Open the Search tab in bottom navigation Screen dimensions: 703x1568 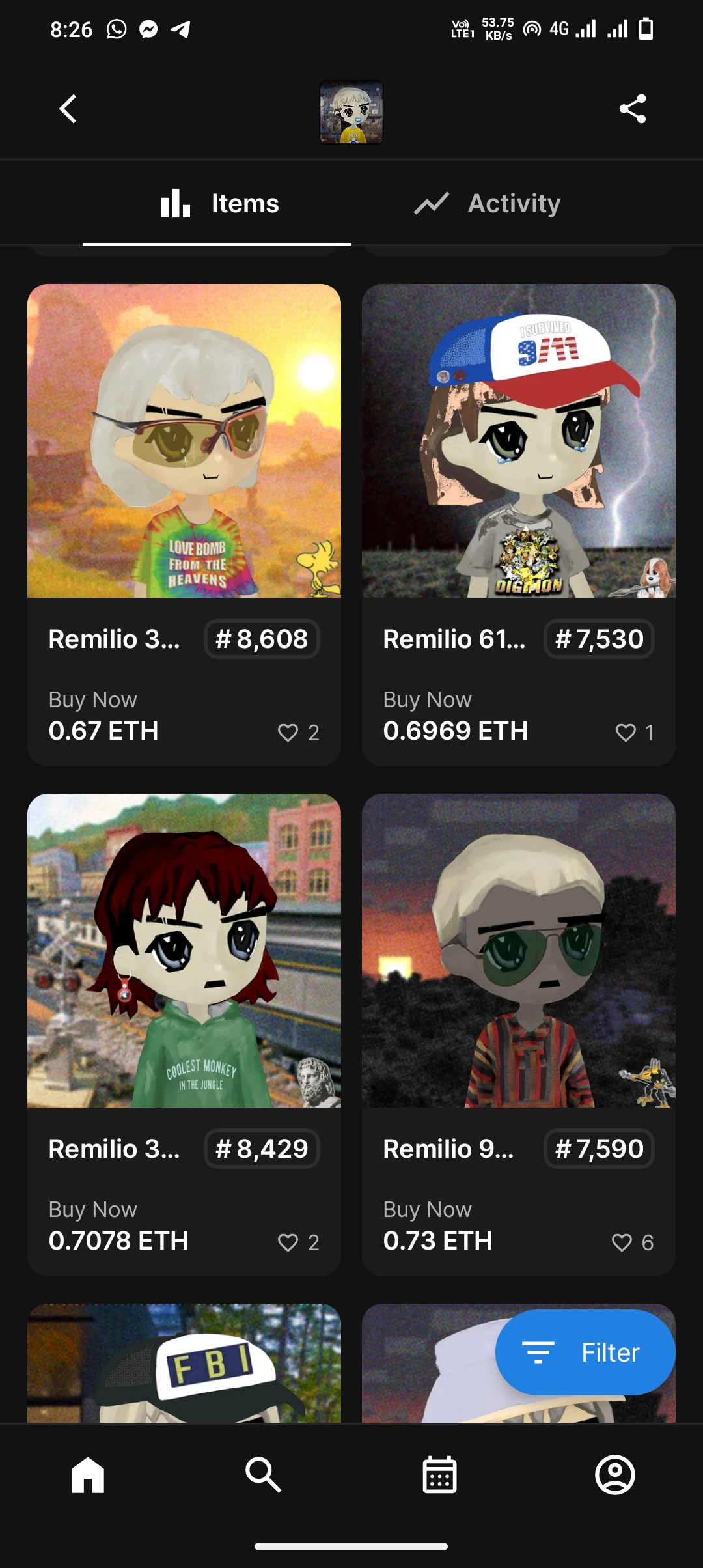(x=264, y=1475)
